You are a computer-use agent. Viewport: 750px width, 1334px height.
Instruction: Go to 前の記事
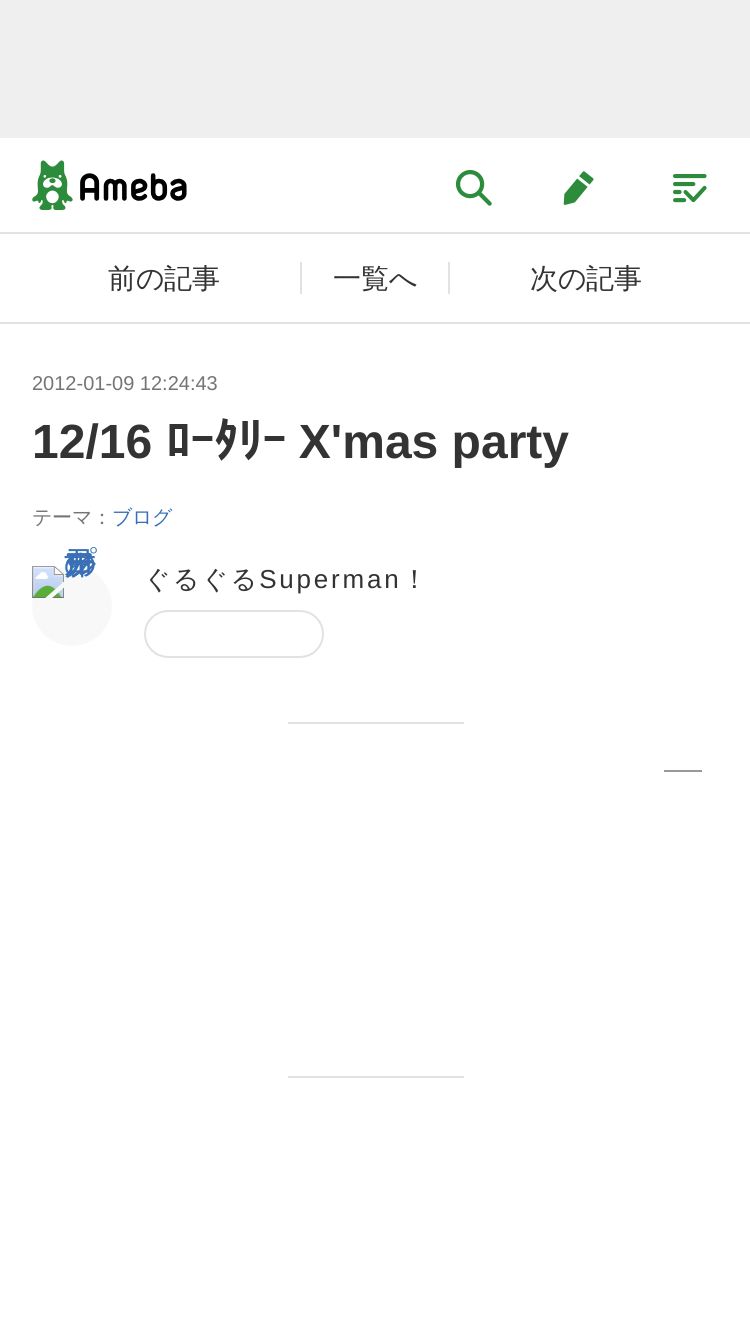(164, 278)
